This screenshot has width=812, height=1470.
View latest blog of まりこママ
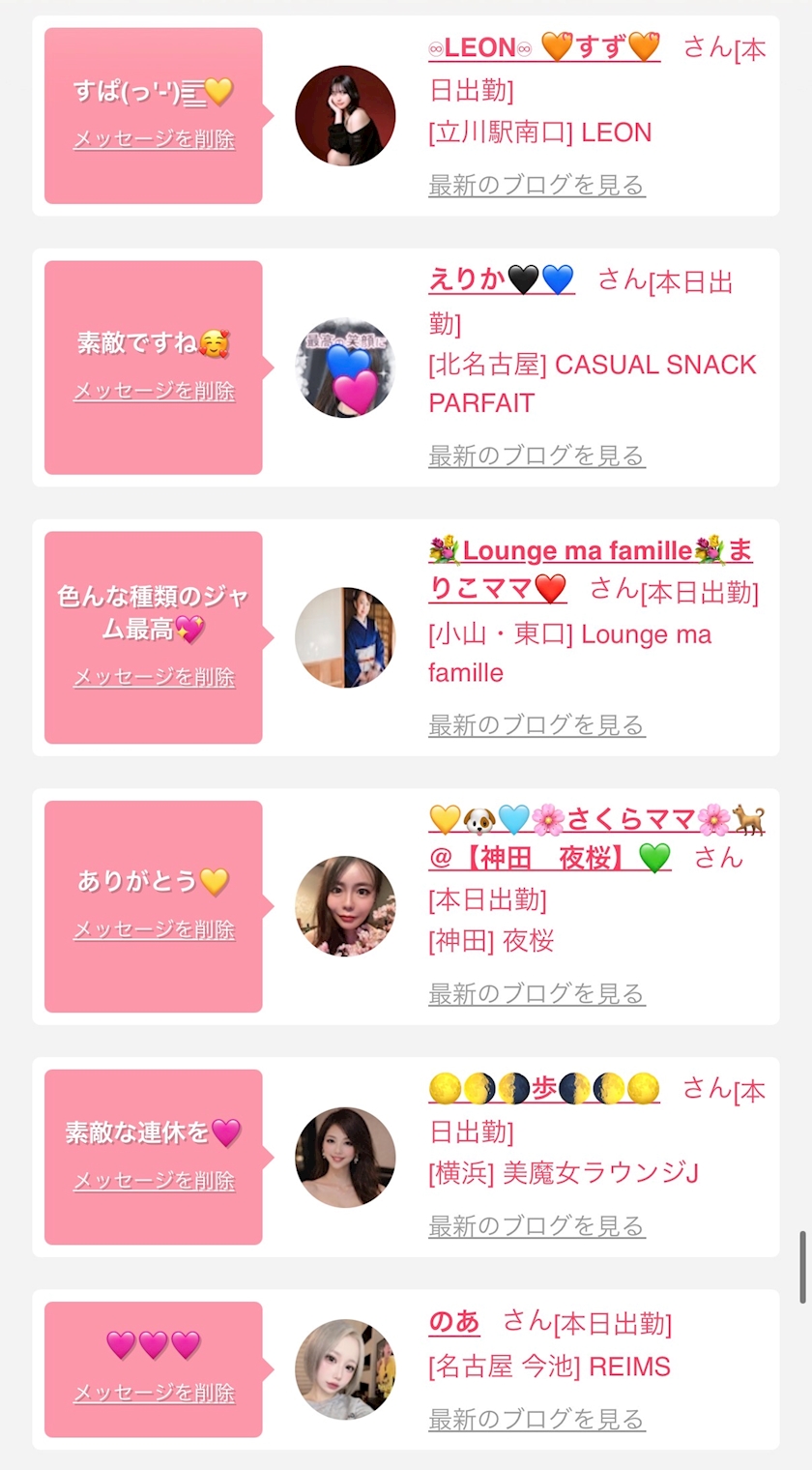536,725
